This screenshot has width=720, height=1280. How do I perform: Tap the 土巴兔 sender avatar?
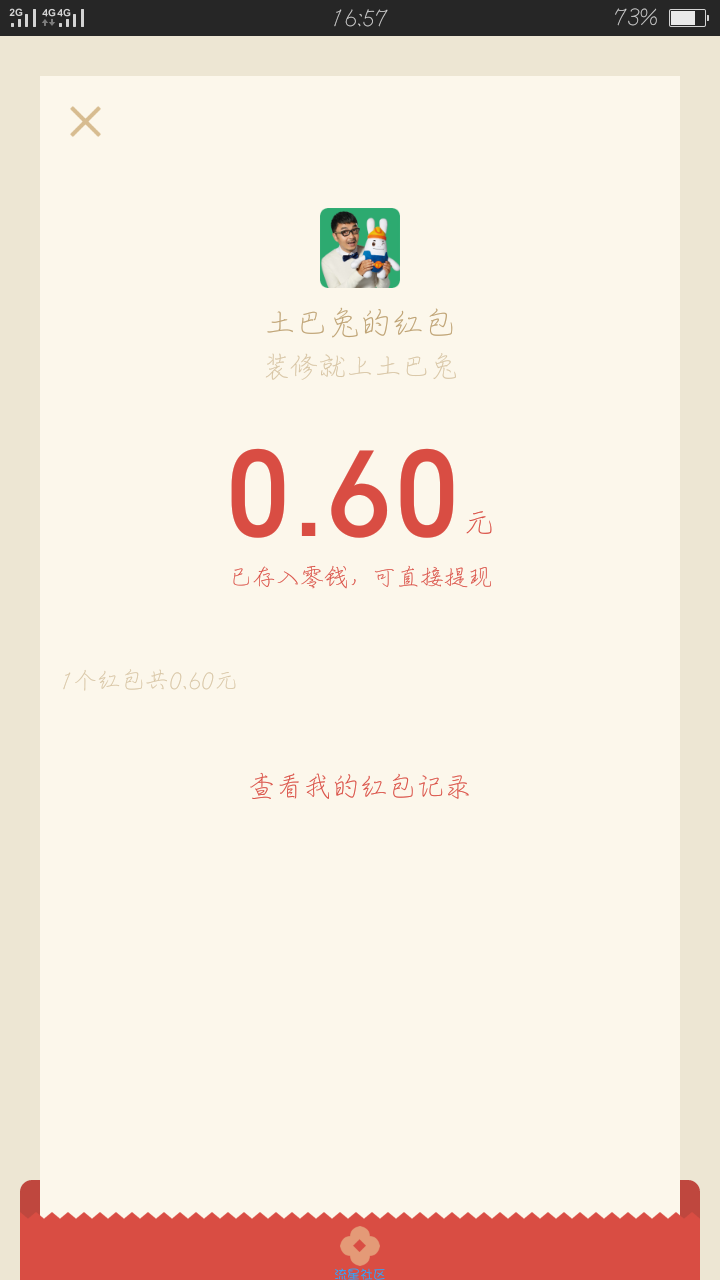[x=360, y=248]
